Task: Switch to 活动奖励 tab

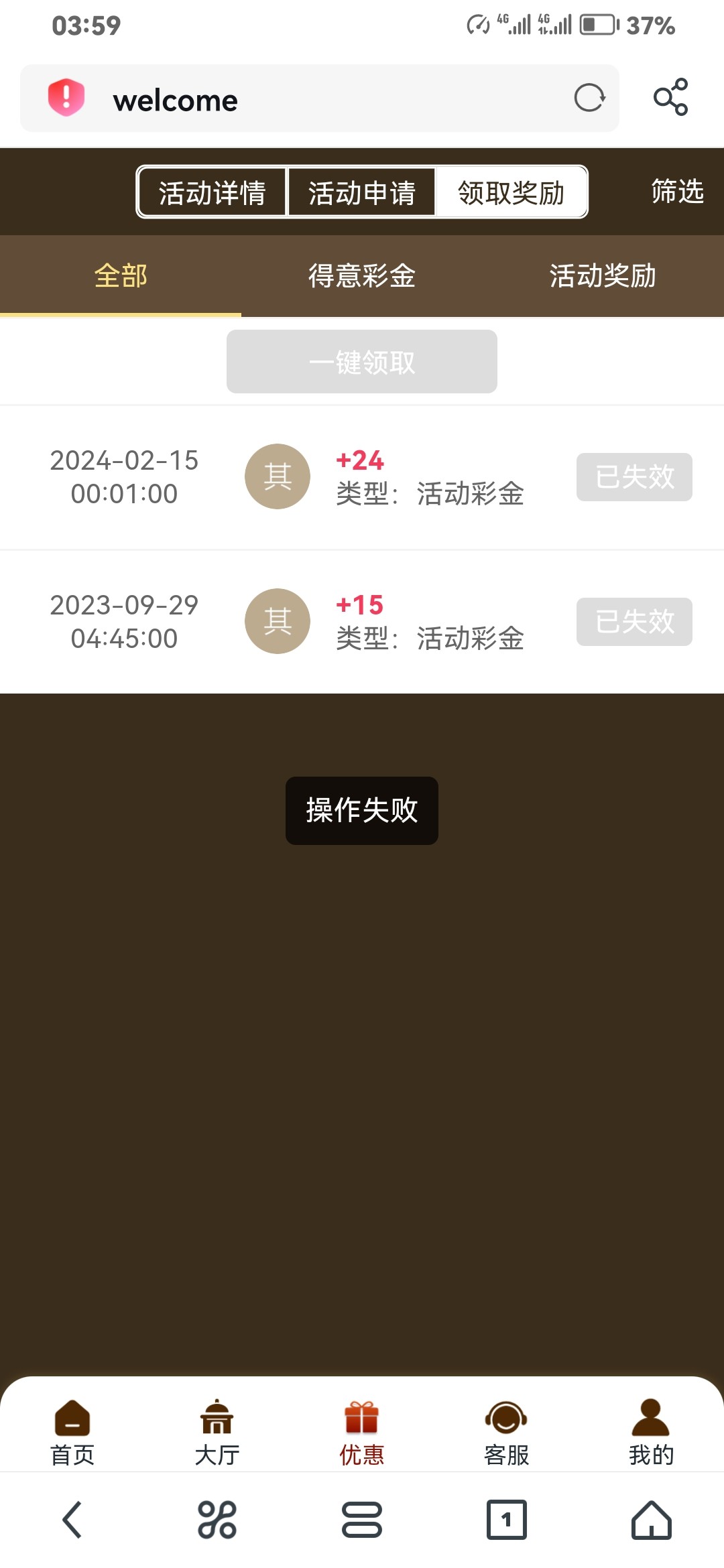Action: pos(603,276)
